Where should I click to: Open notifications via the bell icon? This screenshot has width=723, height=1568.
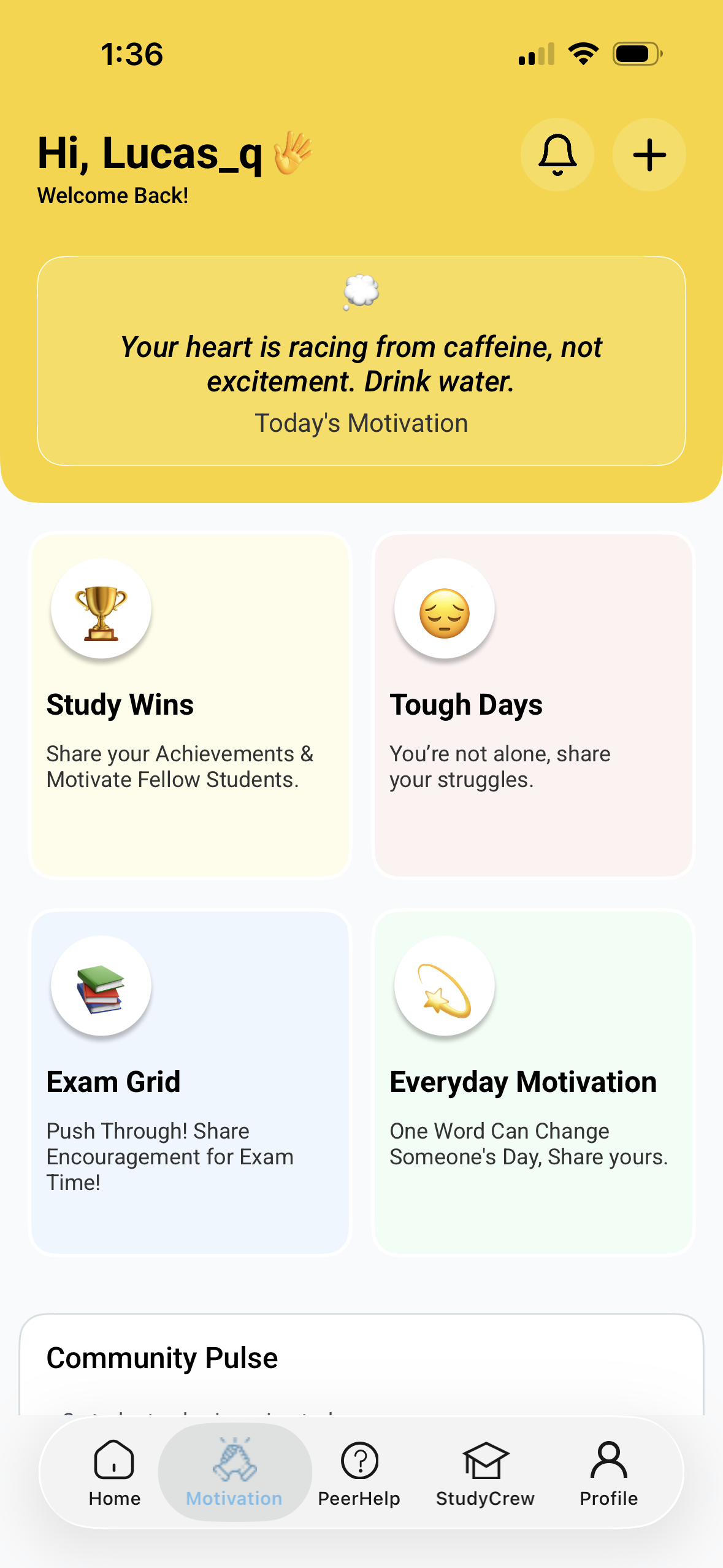coord(557,155)
